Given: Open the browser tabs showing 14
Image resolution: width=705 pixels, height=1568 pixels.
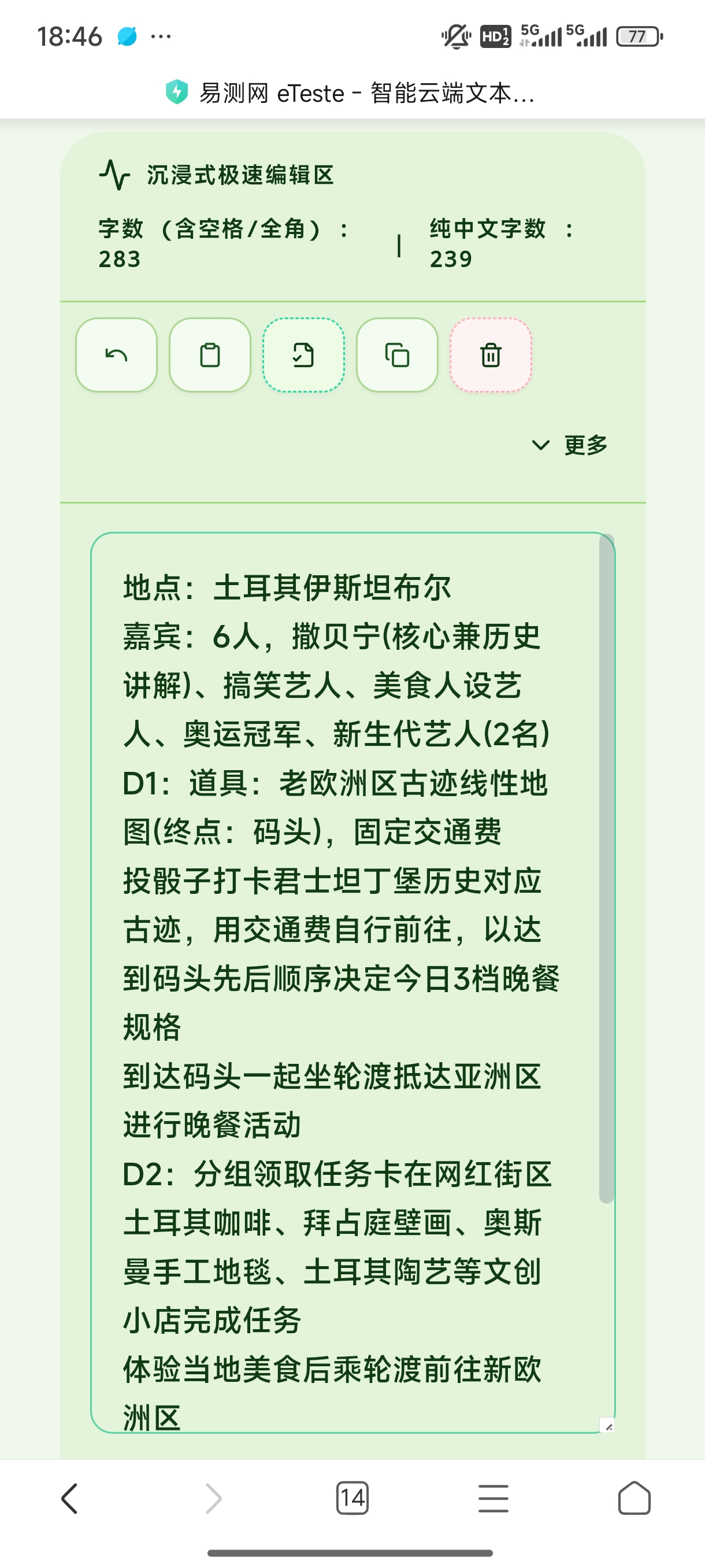Looking at the screenshot, I should 352,1498.
